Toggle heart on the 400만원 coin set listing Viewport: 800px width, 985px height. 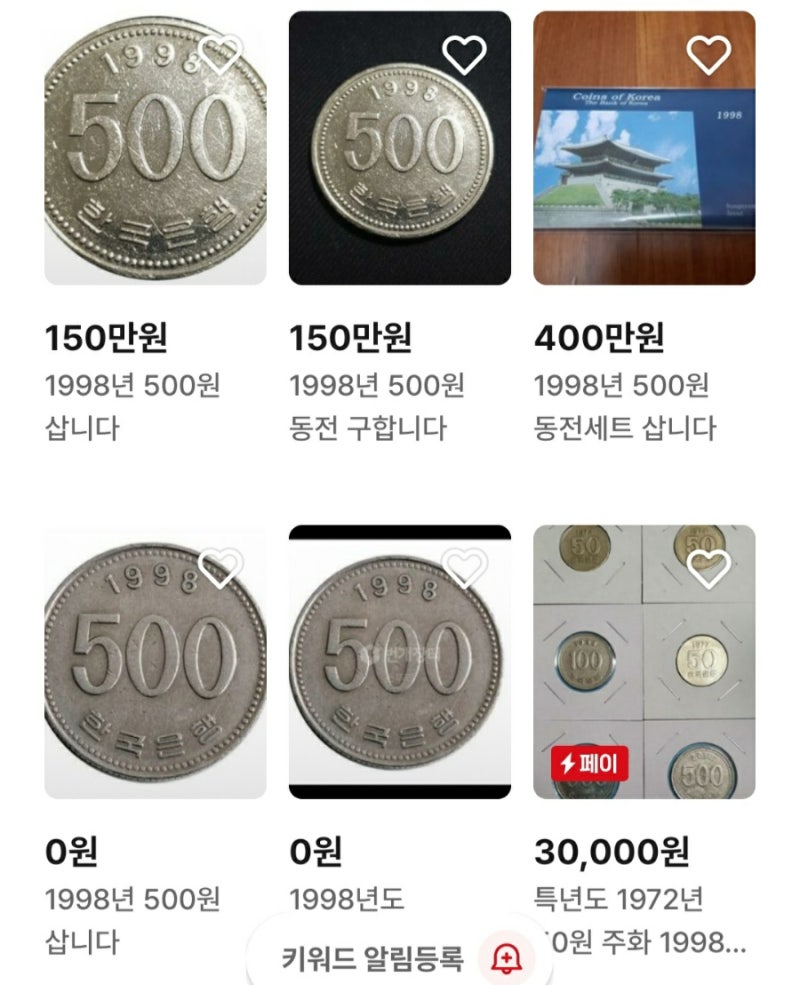point(711,55)
